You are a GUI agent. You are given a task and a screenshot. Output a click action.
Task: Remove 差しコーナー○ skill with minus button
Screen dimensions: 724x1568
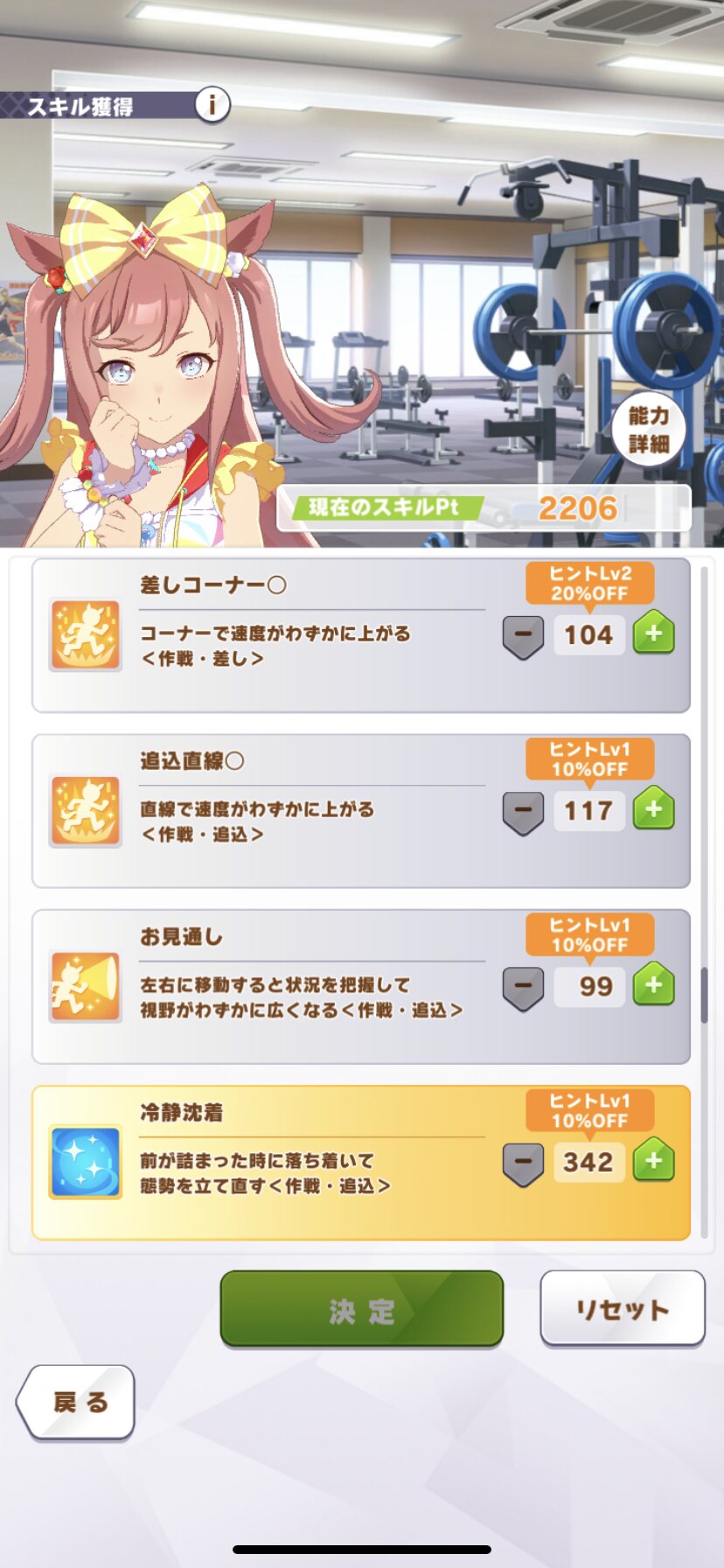(x=523, y=635)
